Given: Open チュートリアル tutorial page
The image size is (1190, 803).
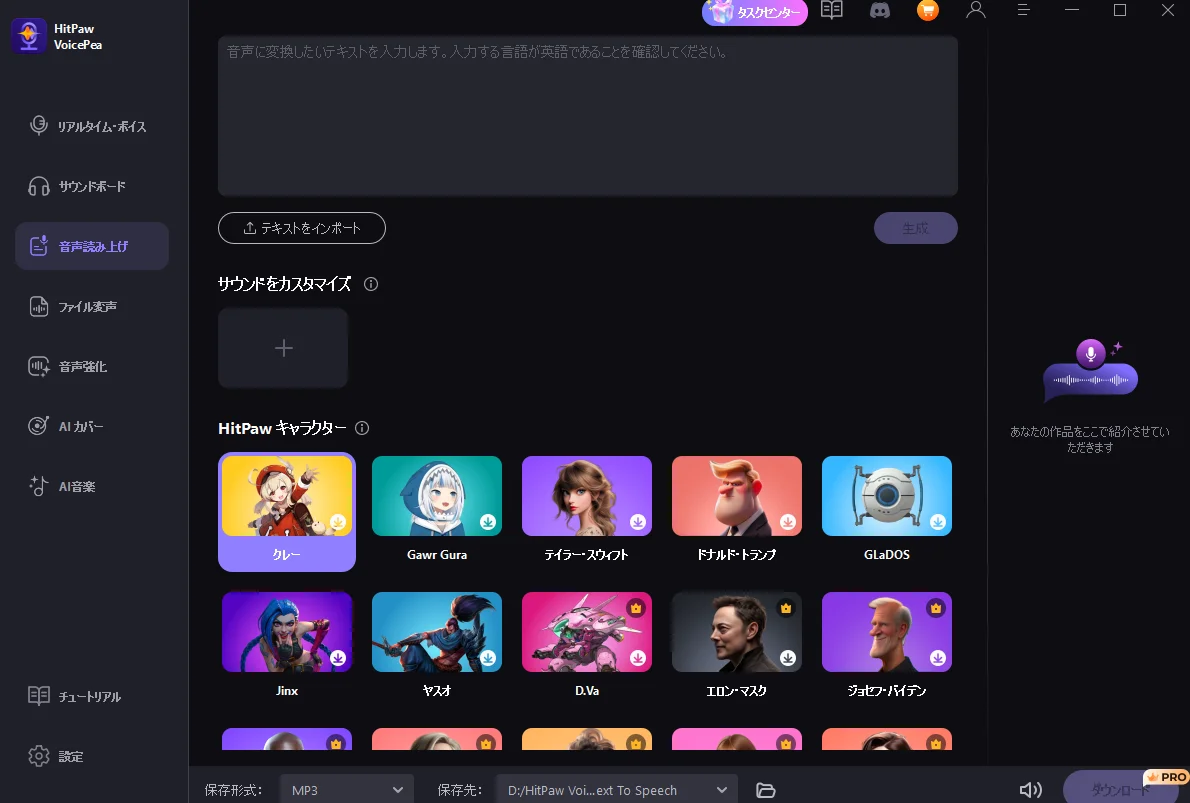Looking at the screenshot, I should [92, 697].
